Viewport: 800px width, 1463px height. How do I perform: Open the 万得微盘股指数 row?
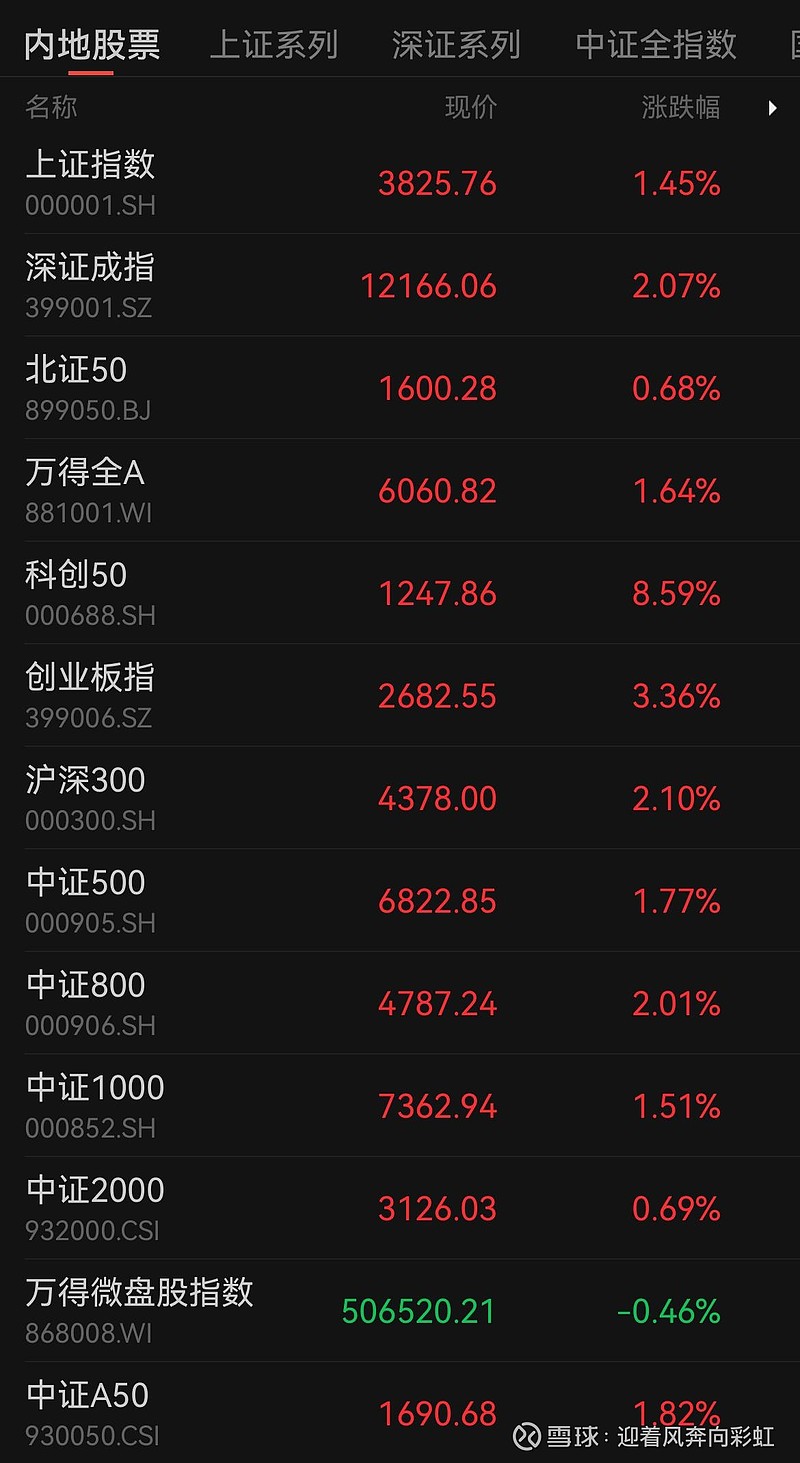[x=140, y=1310]
